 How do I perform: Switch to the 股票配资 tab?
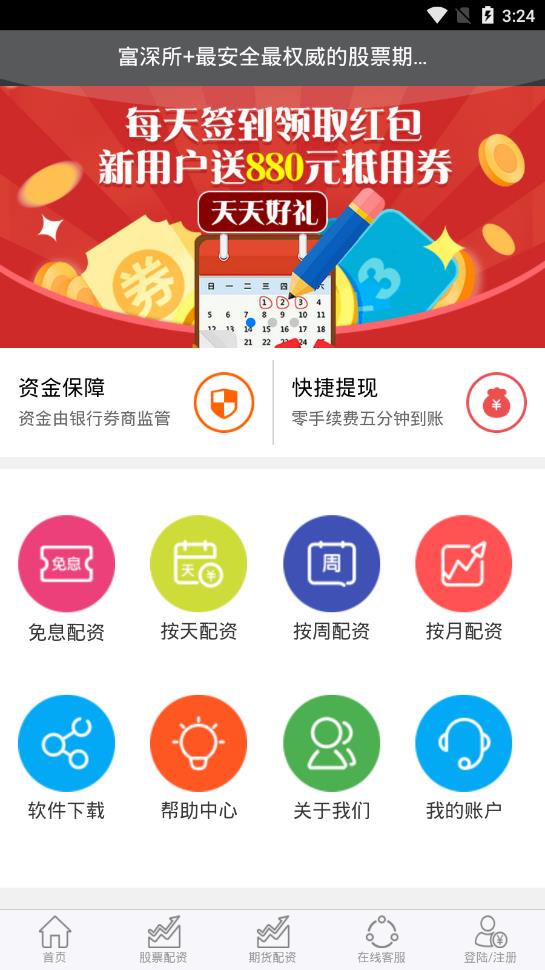(x=163, y=940)
